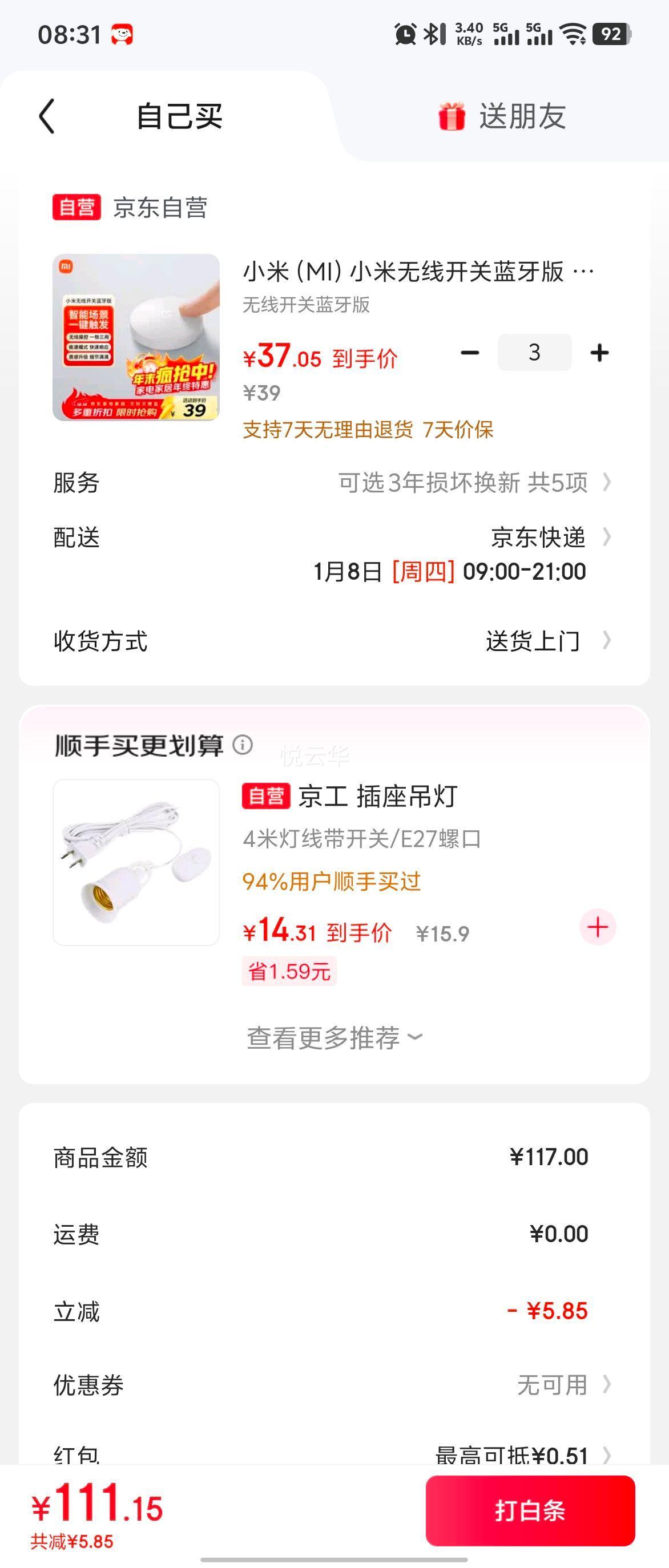This screenshot has width=669, height=1568.
Task: Edit the quantity field showing 3
Action: tap(534, 353)
